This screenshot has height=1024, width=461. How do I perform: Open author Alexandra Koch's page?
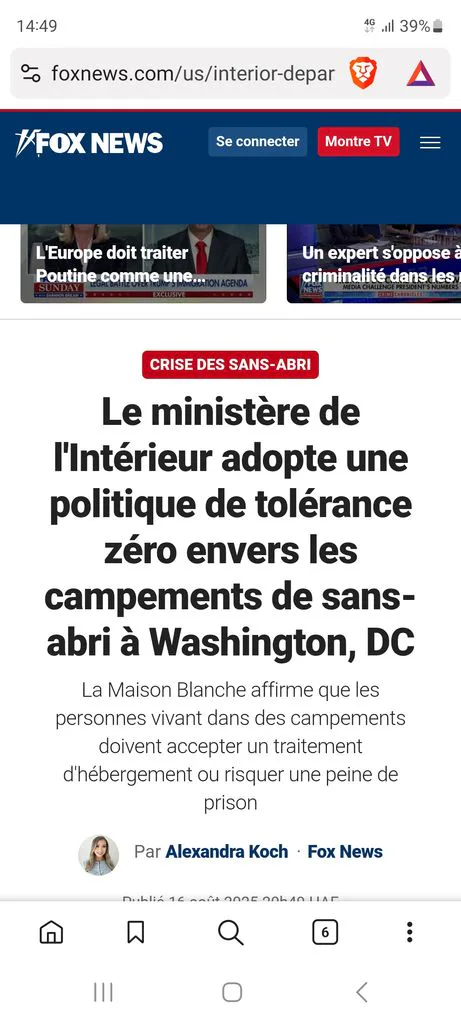[x=227, y=852]
